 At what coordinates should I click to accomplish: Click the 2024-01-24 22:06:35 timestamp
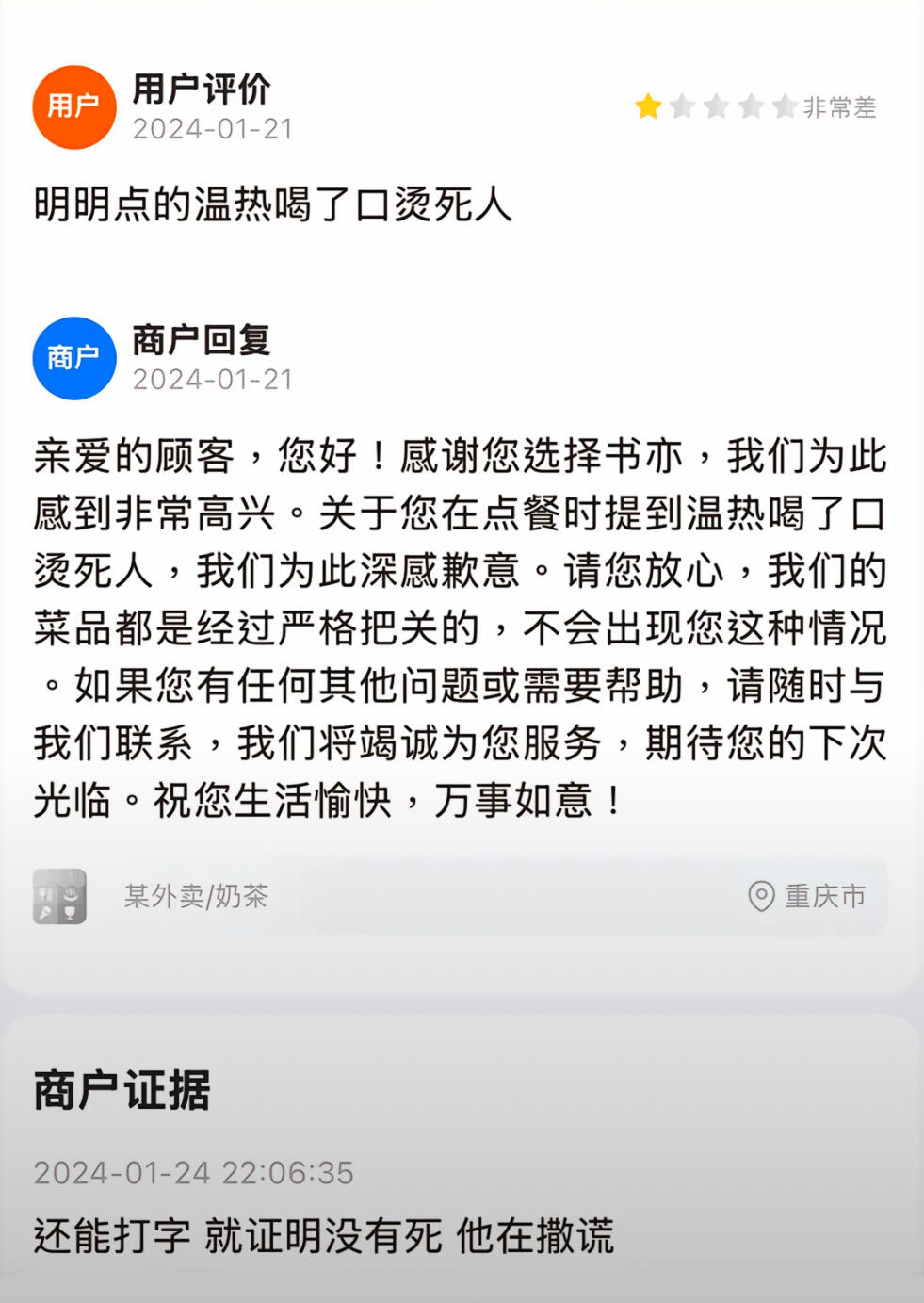(x=192, y=1173)
